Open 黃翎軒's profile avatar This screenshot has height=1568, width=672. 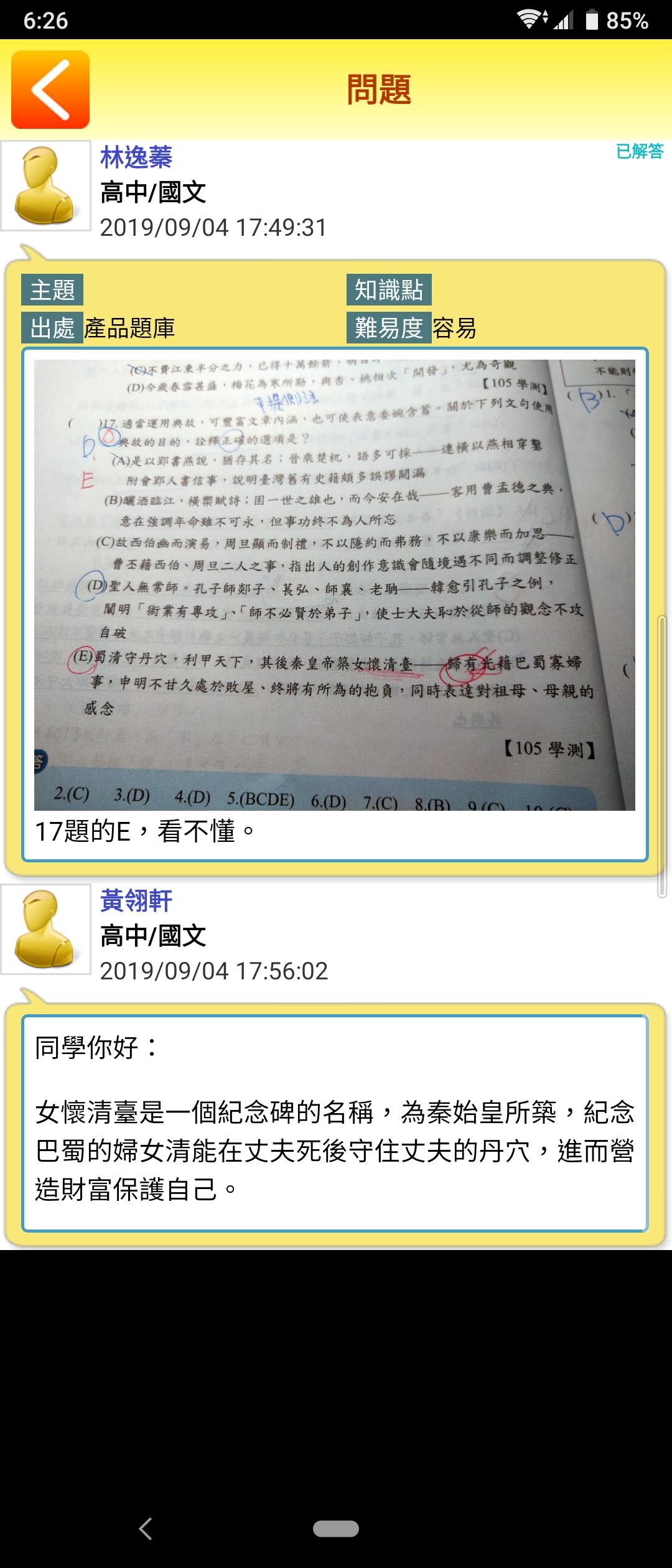pyautogui.click(x=46, y=929)
